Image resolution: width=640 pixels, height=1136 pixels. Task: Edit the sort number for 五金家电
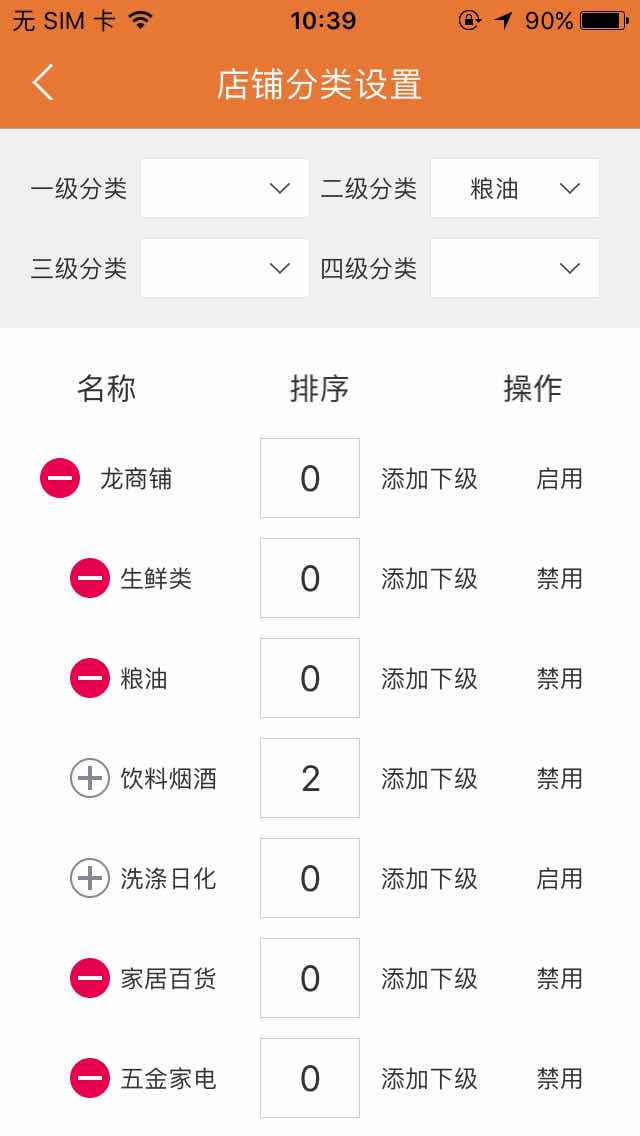click(310, 1078)
